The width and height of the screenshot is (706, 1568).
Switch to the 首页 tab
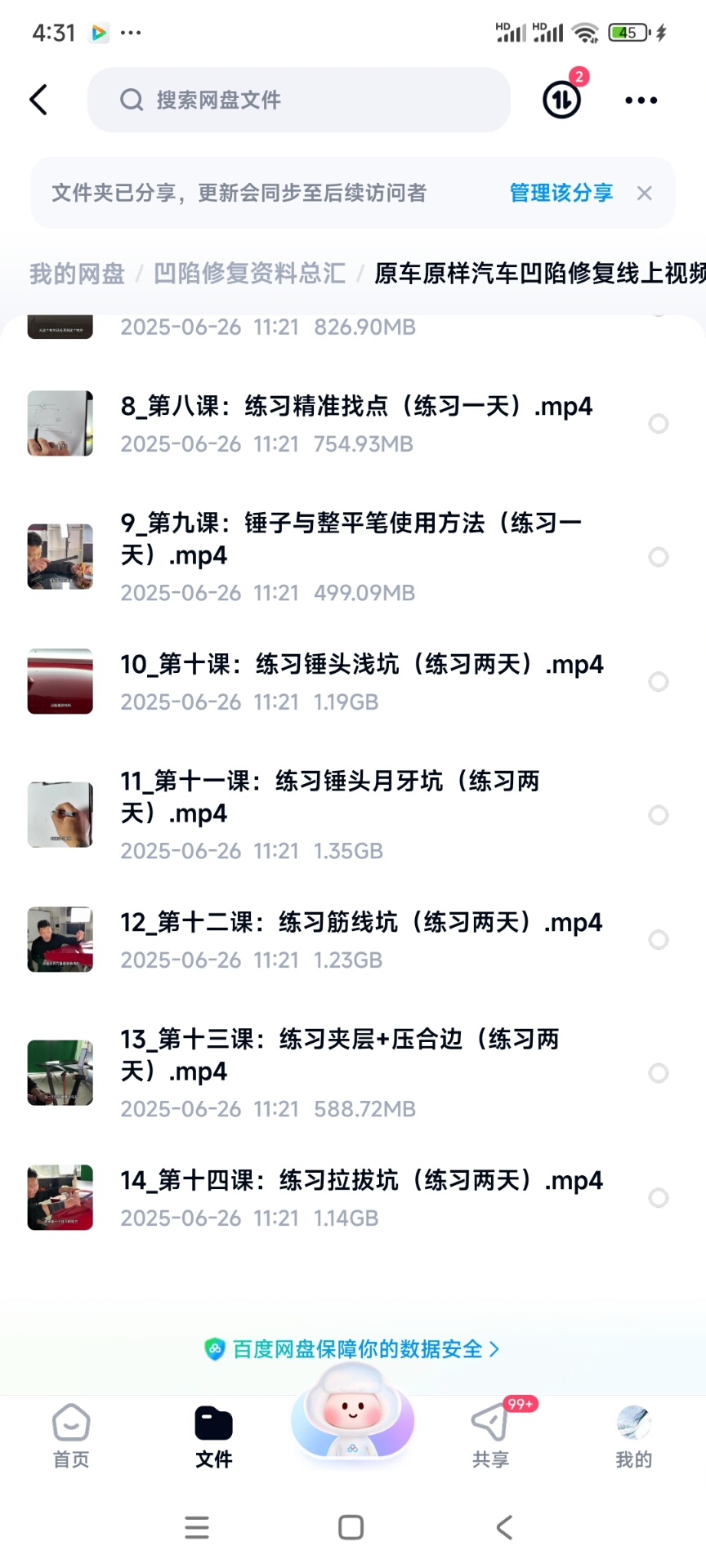pyautogui.click(x=71, y=1437)
